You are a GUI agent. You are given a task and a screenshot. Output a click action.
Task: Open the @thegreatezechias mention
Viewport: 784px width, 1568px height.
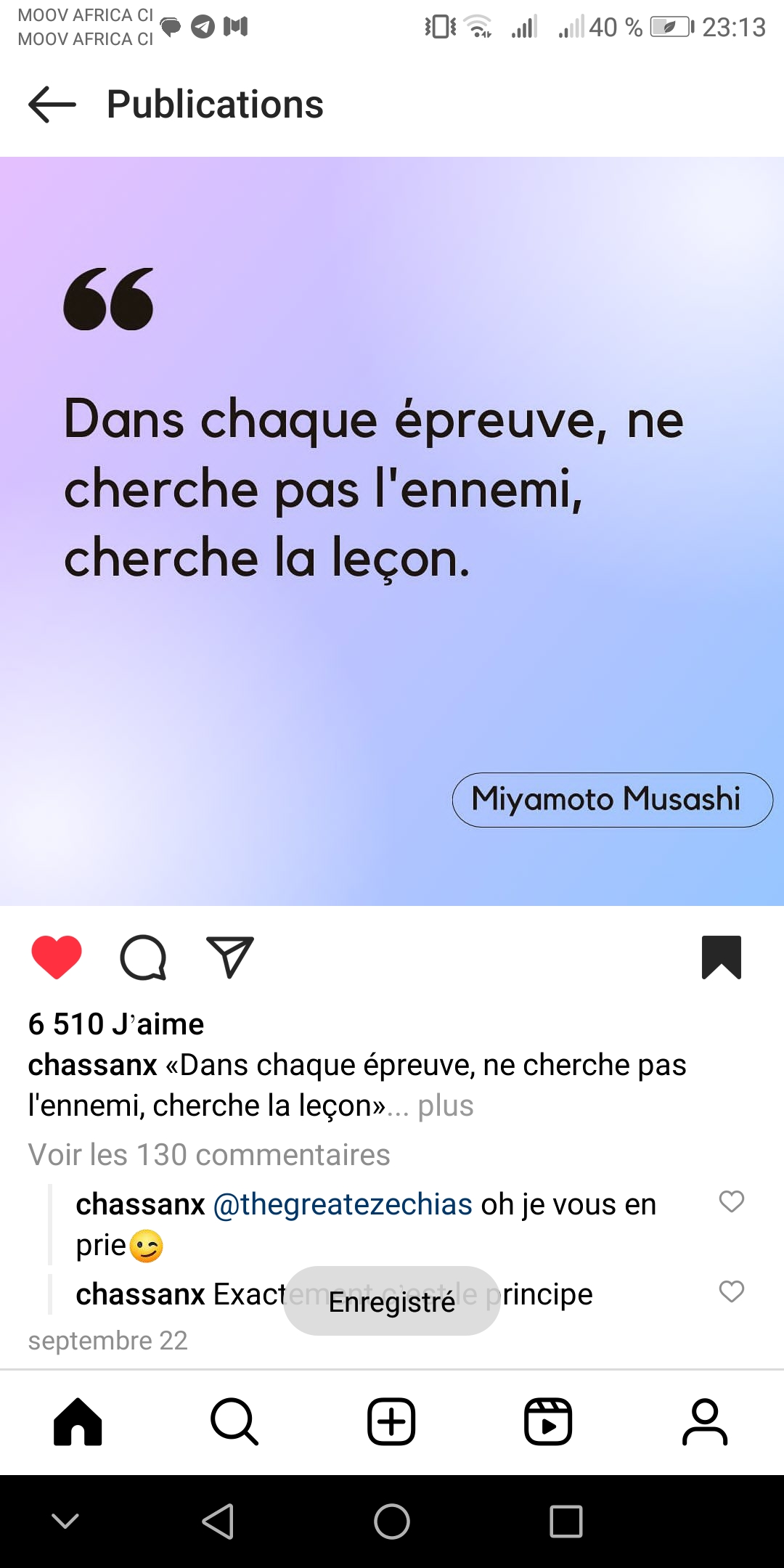pos(343,1204)
